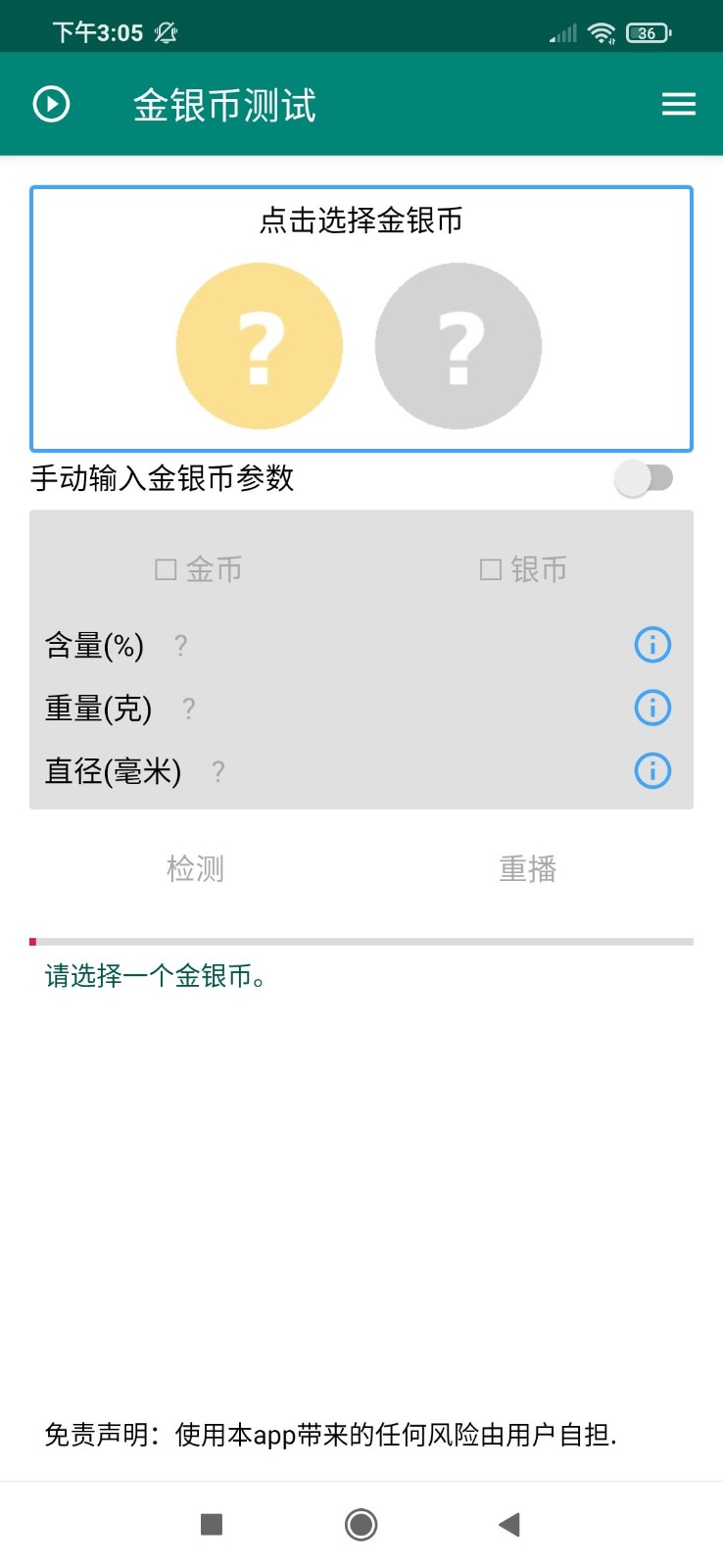Open the navigation menu via hamburger icon

678,104
